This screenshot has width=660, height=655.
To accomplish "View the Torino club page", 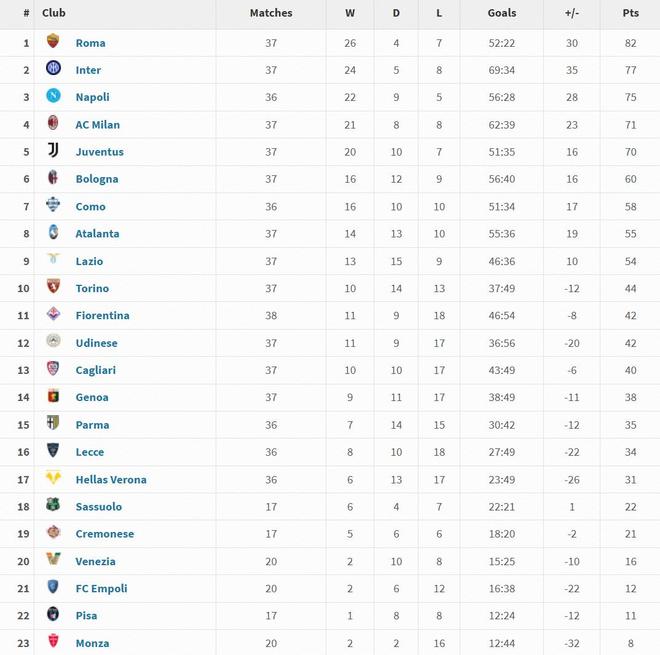I will coord(92,288).
